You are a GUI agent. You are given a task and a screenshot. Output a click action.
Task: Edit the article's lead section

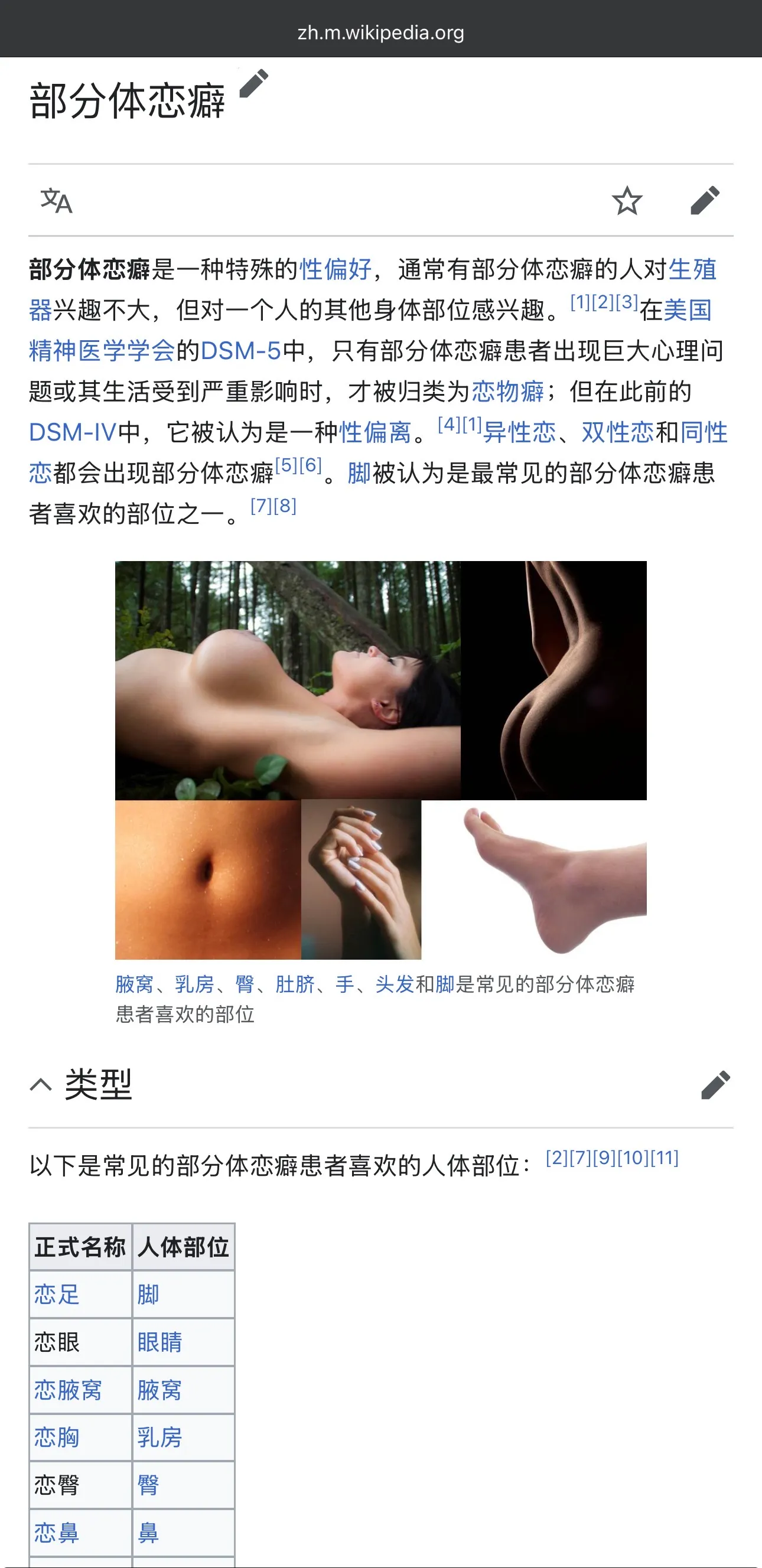tap(705, 201)
